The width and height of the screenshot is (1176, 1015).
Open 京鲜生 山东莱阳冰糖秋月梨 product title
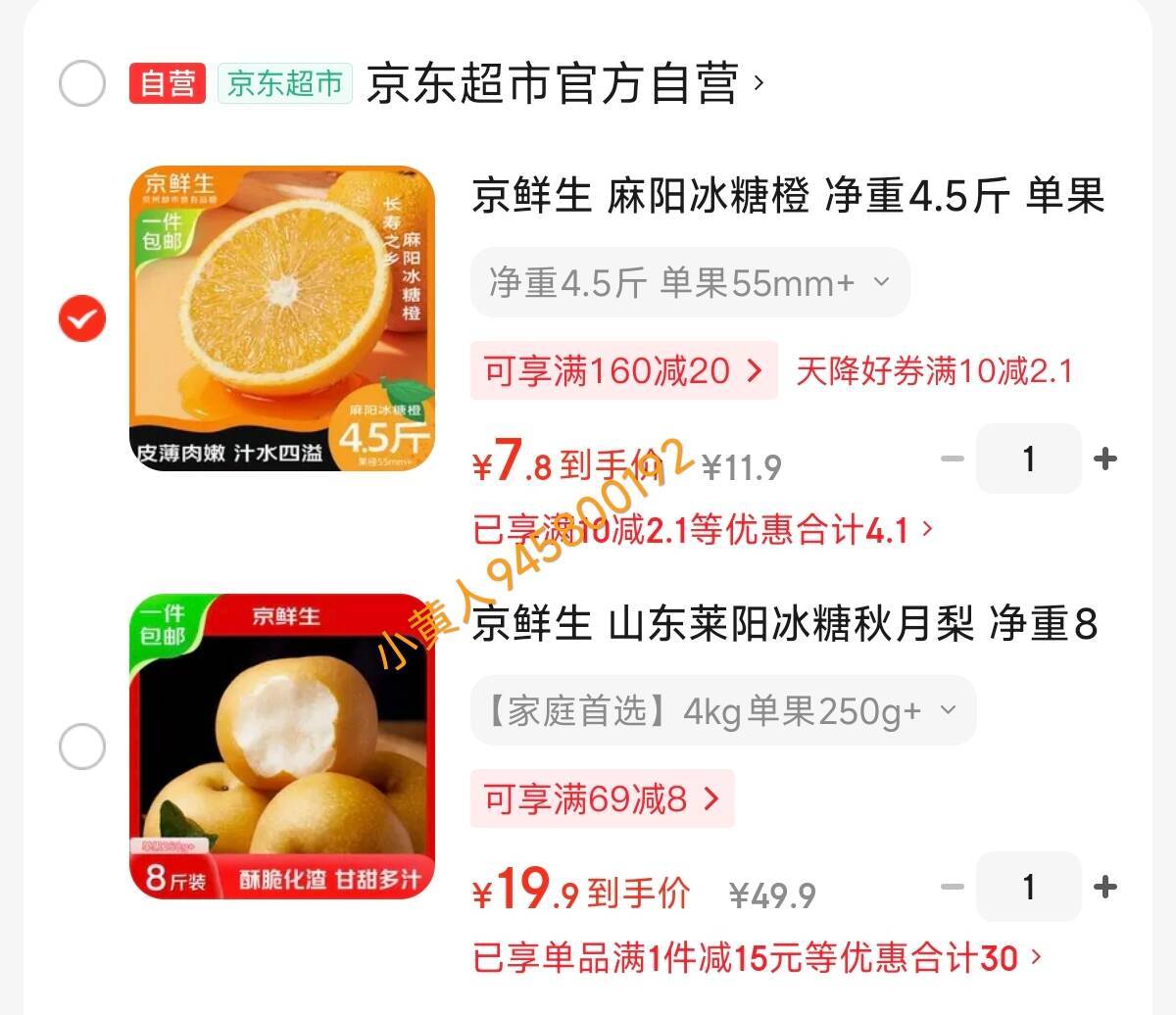(784, 624)
